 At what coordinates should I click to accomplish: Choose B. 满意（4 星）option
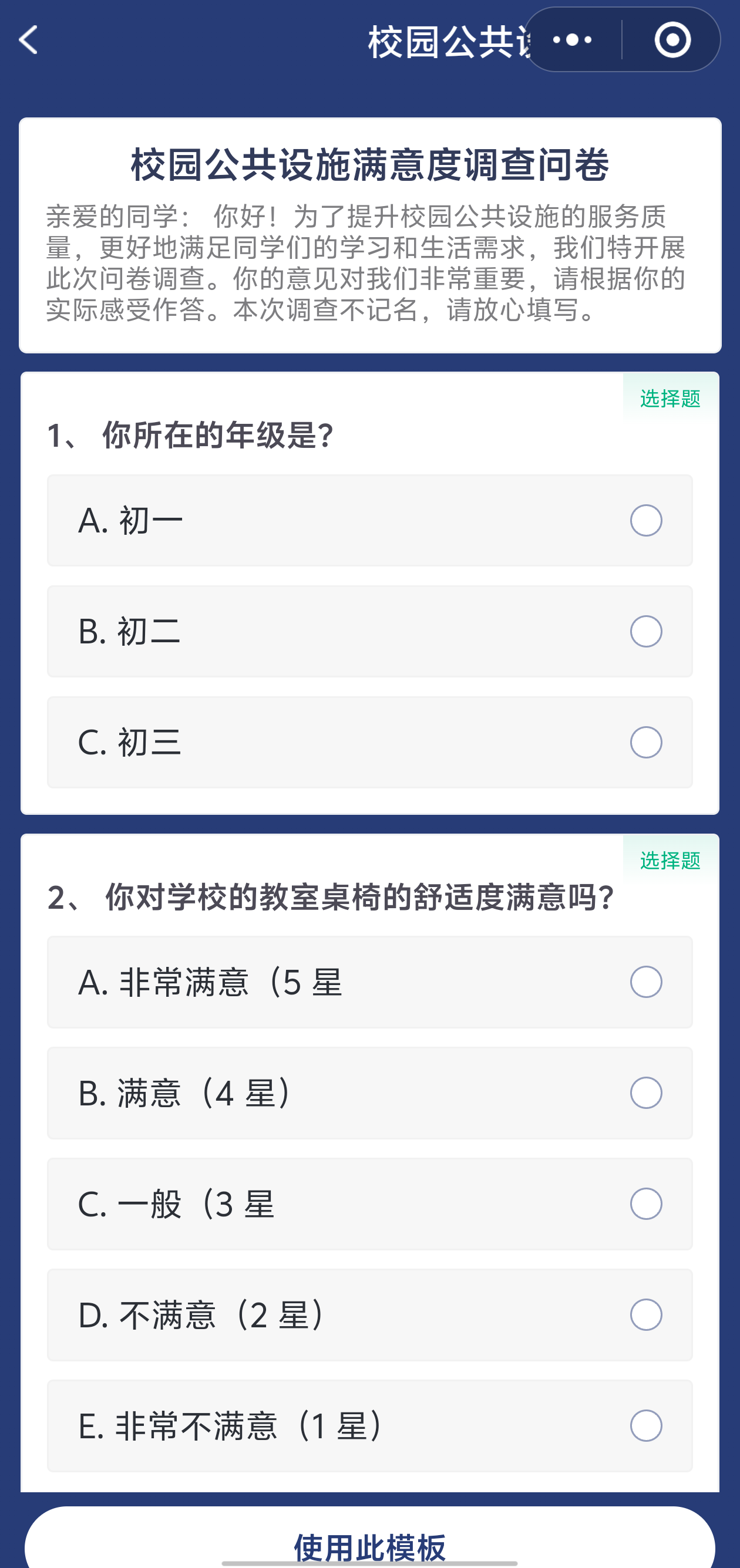tap(369, 1092)
